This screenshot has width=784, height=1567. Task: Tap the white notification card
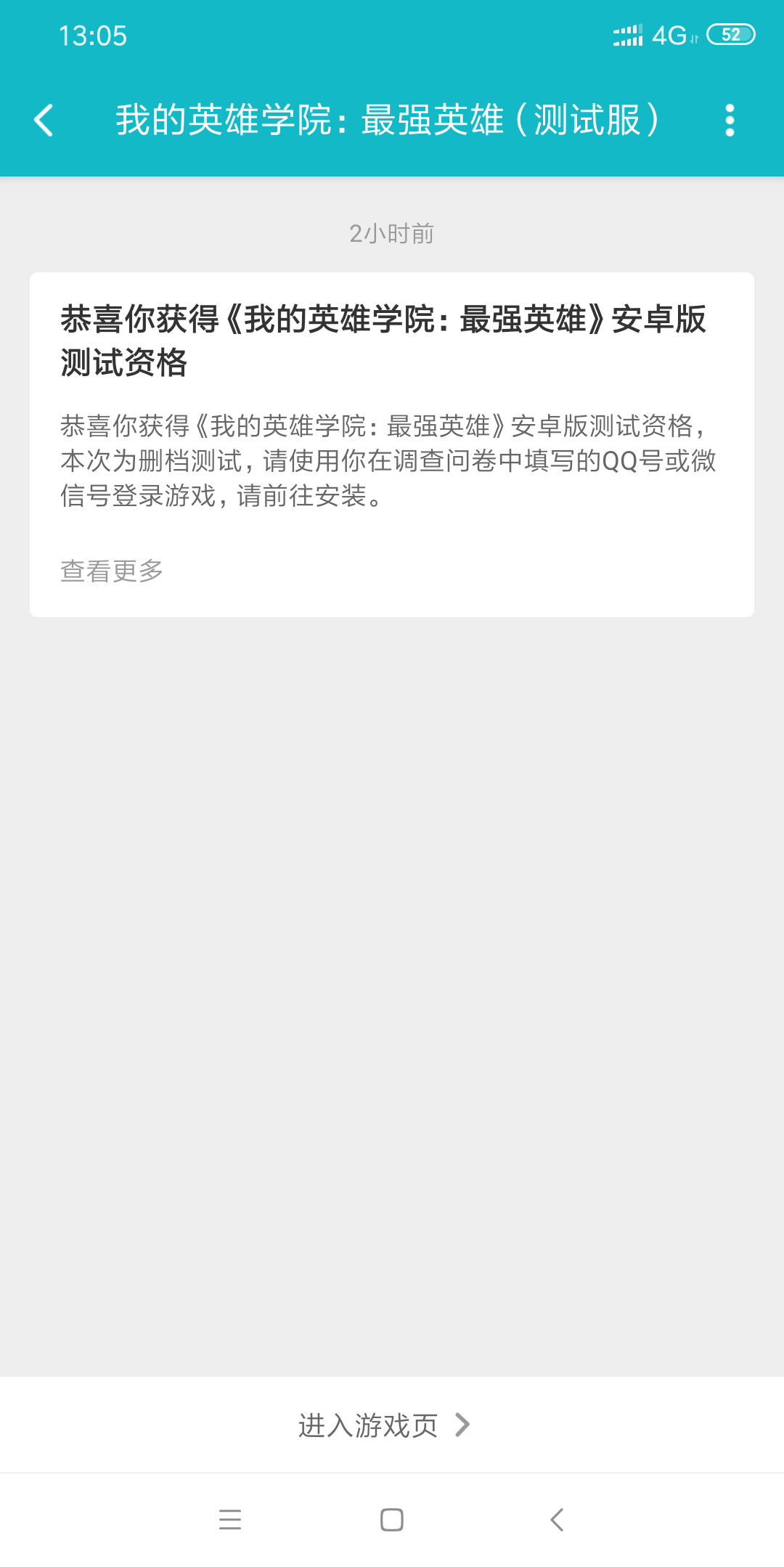pos(392,443)
